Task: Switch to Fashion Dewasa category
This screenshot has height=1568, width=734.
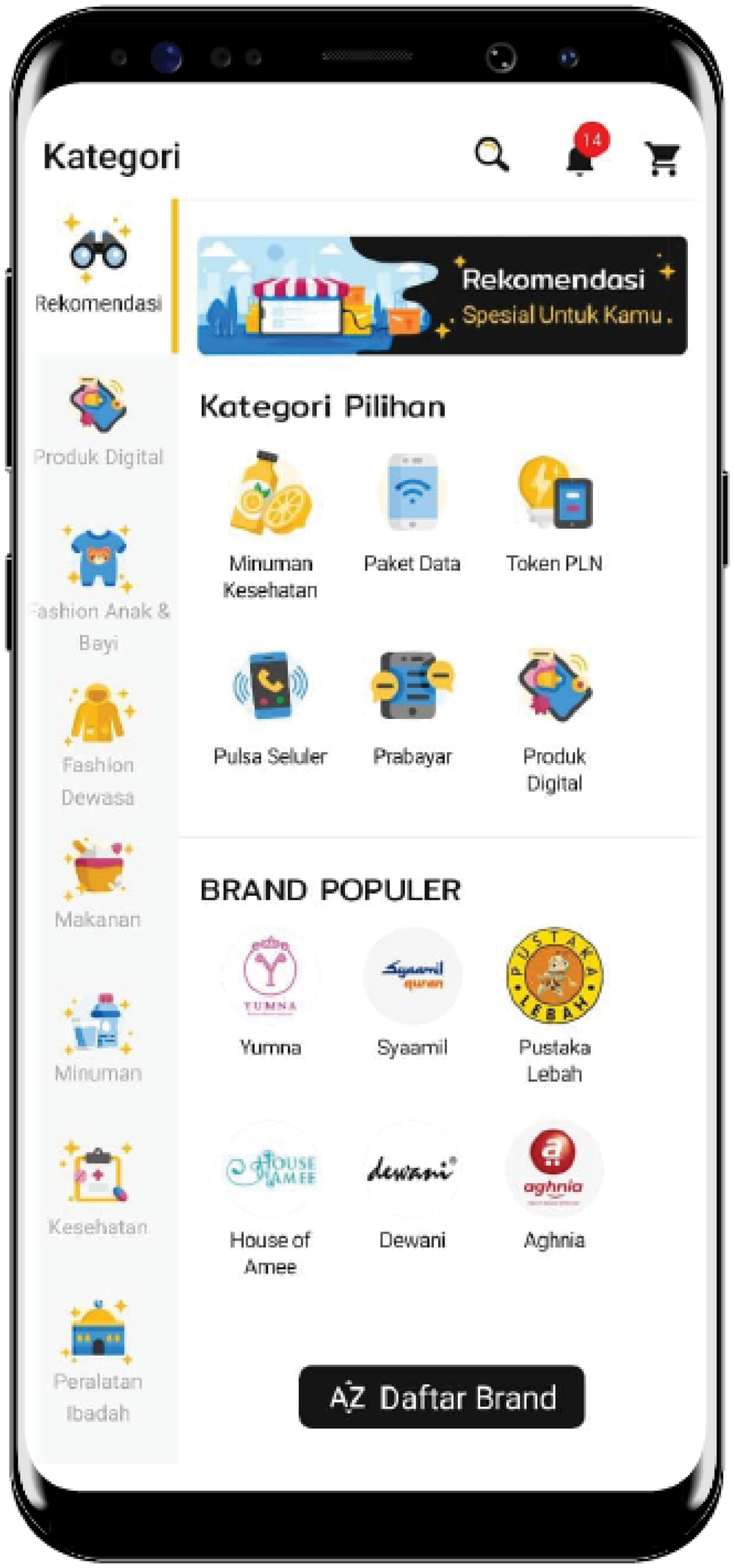Action: [98, 743]
